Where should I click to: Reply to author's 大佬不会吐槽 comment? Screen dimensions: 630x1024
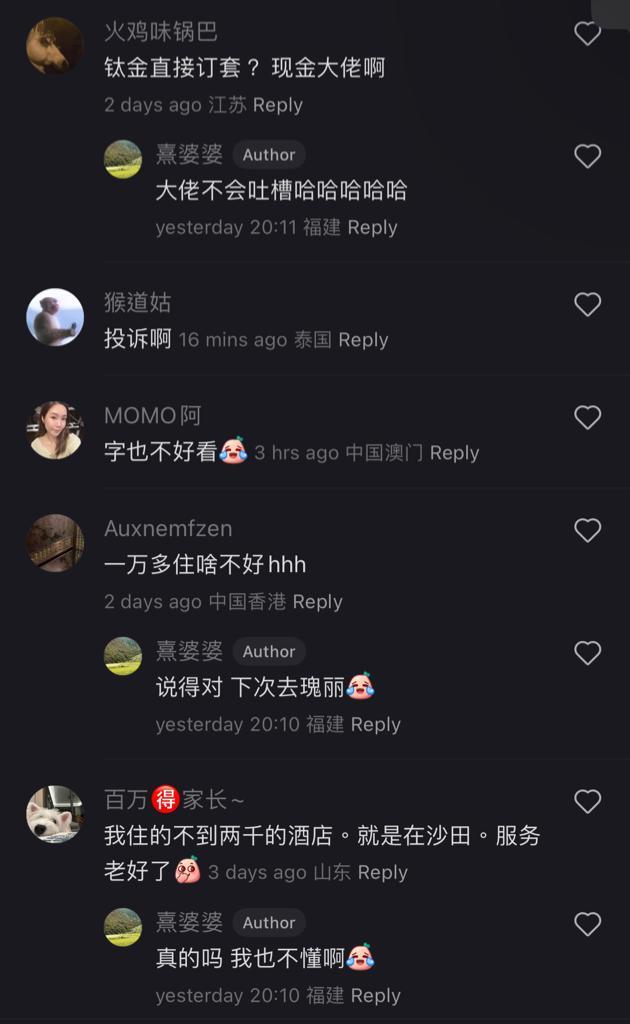tap(372, 228)
